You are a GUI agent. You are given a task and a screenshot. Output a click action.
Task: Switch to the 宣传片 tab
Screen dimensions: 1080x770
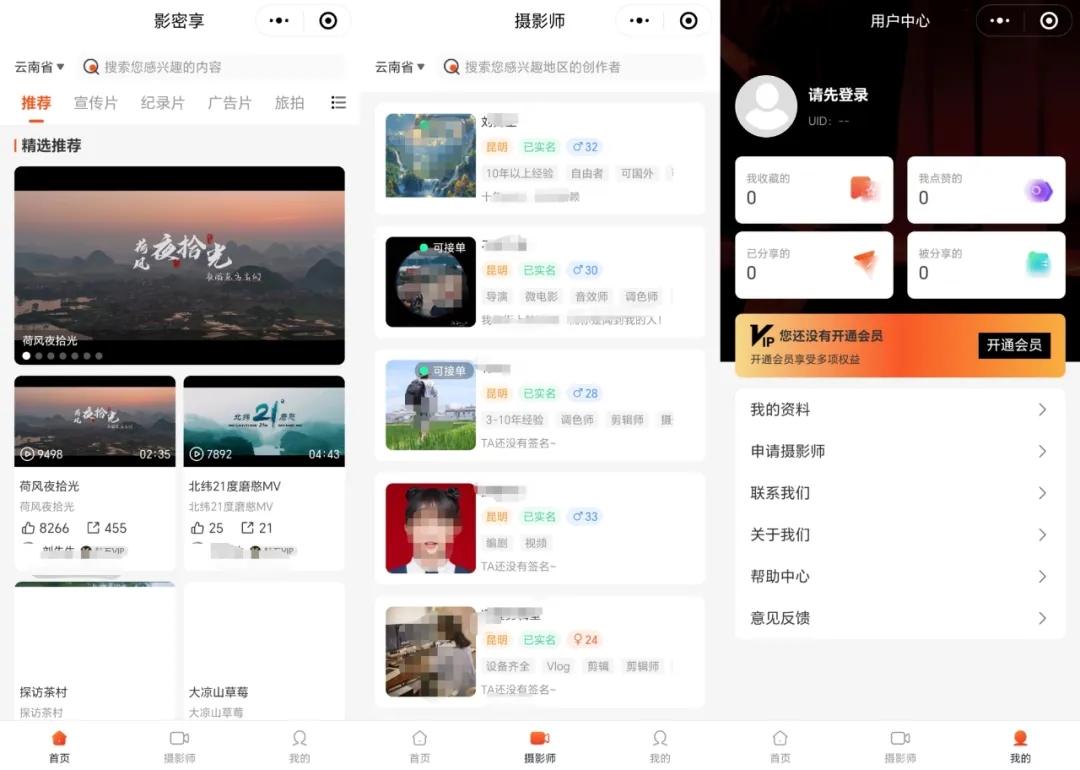(x=95, y=103)
